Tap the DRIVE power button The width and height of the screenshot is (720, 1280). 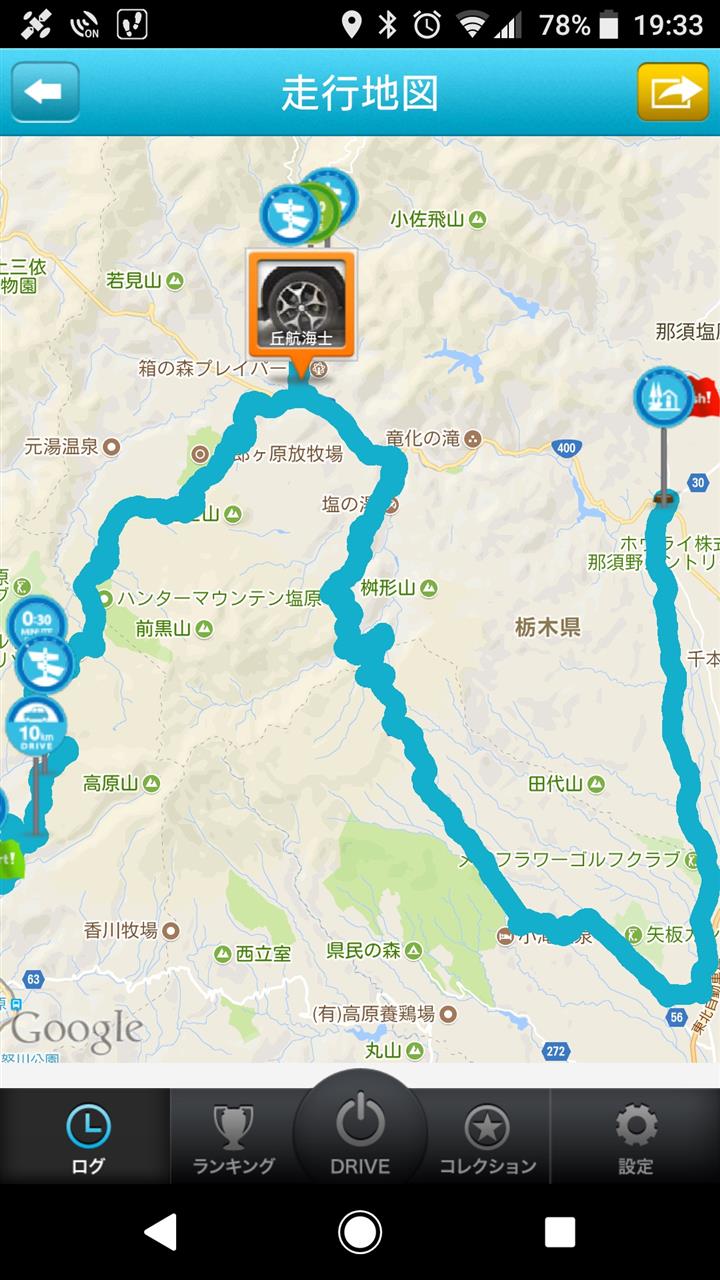click(x=360, y=1131)
